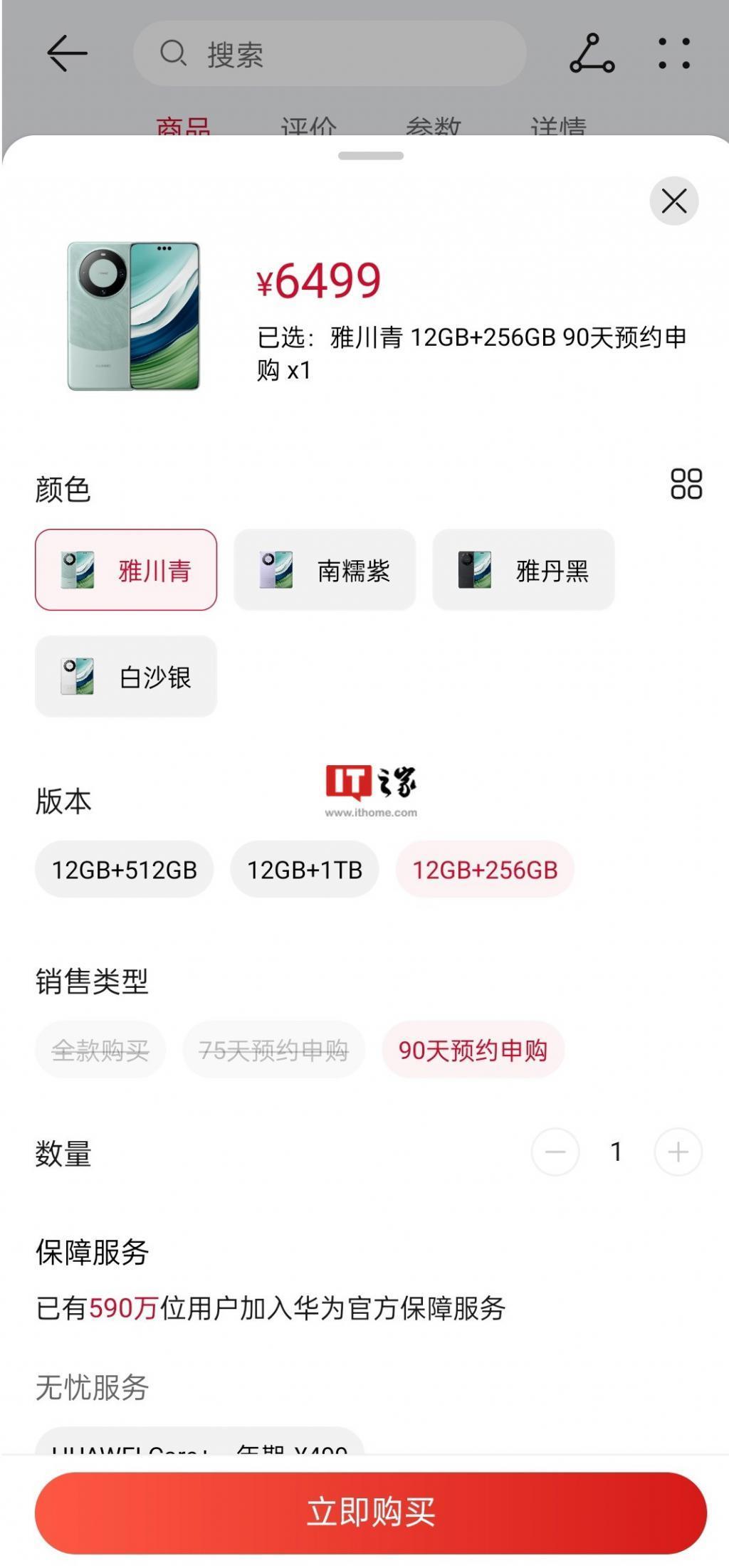Choose the 90天预约申购 sales type
The height and width of the screenshot is (1568, 729).
[x=472, y=1050]
